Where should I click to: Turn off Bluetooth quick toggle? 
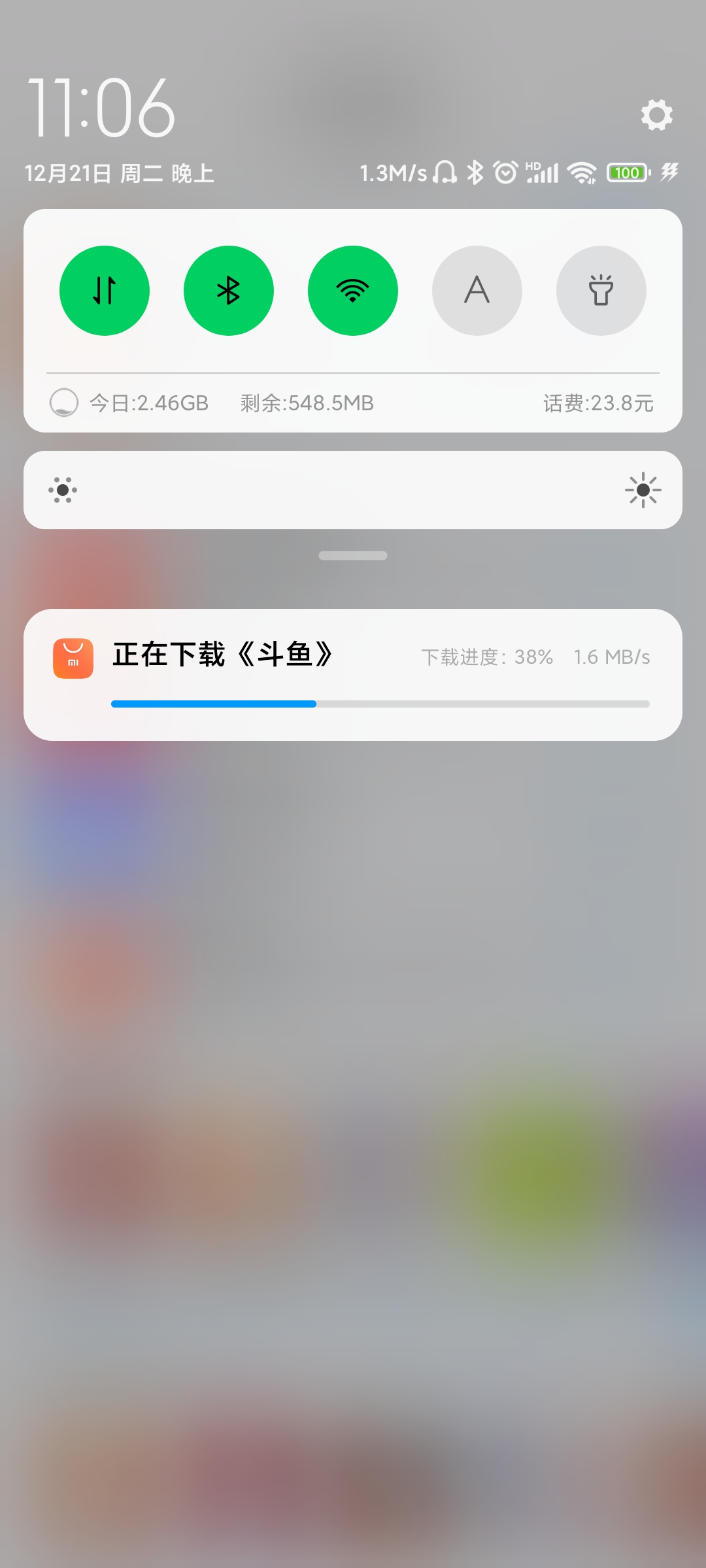click(x=229, y=291)
